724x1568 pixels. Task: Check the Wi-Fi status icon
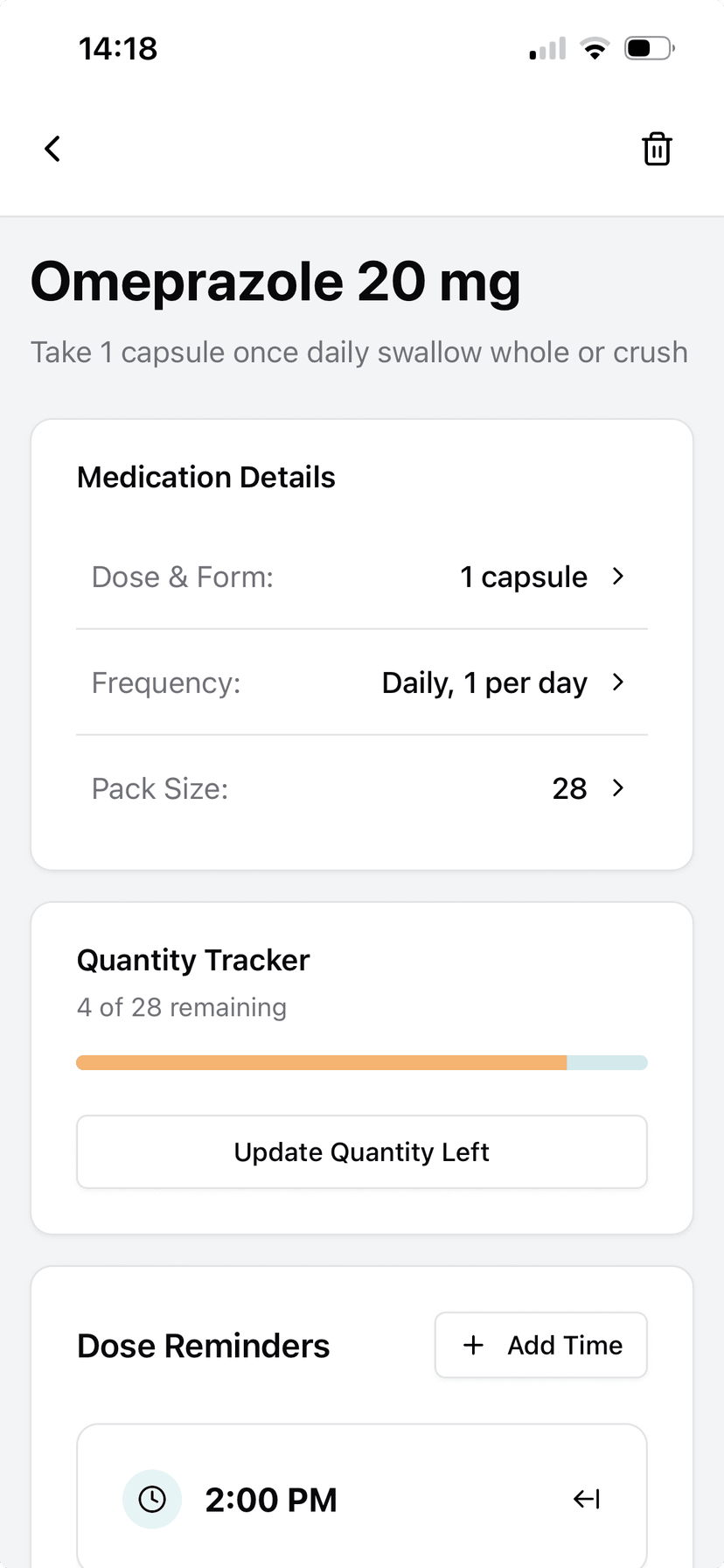(x=595, y=48)
